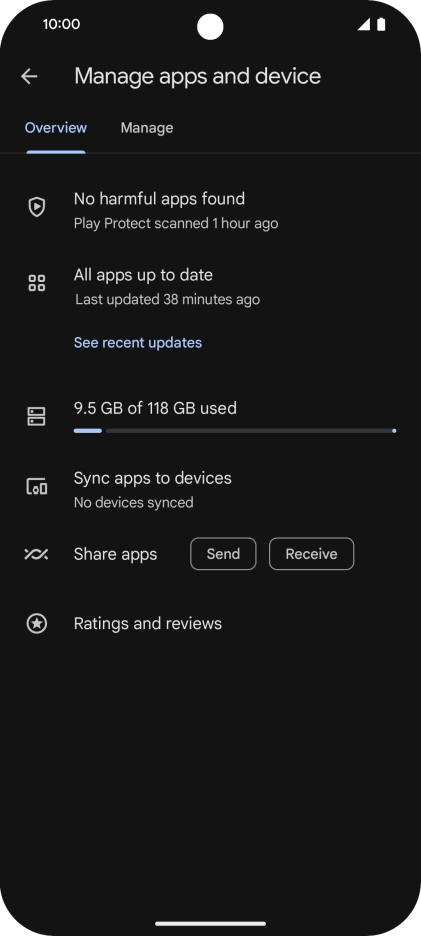This screenshot has height=936, width=421.
Task: Open the All apps up to date row
Action: click(x=210, y=287)
